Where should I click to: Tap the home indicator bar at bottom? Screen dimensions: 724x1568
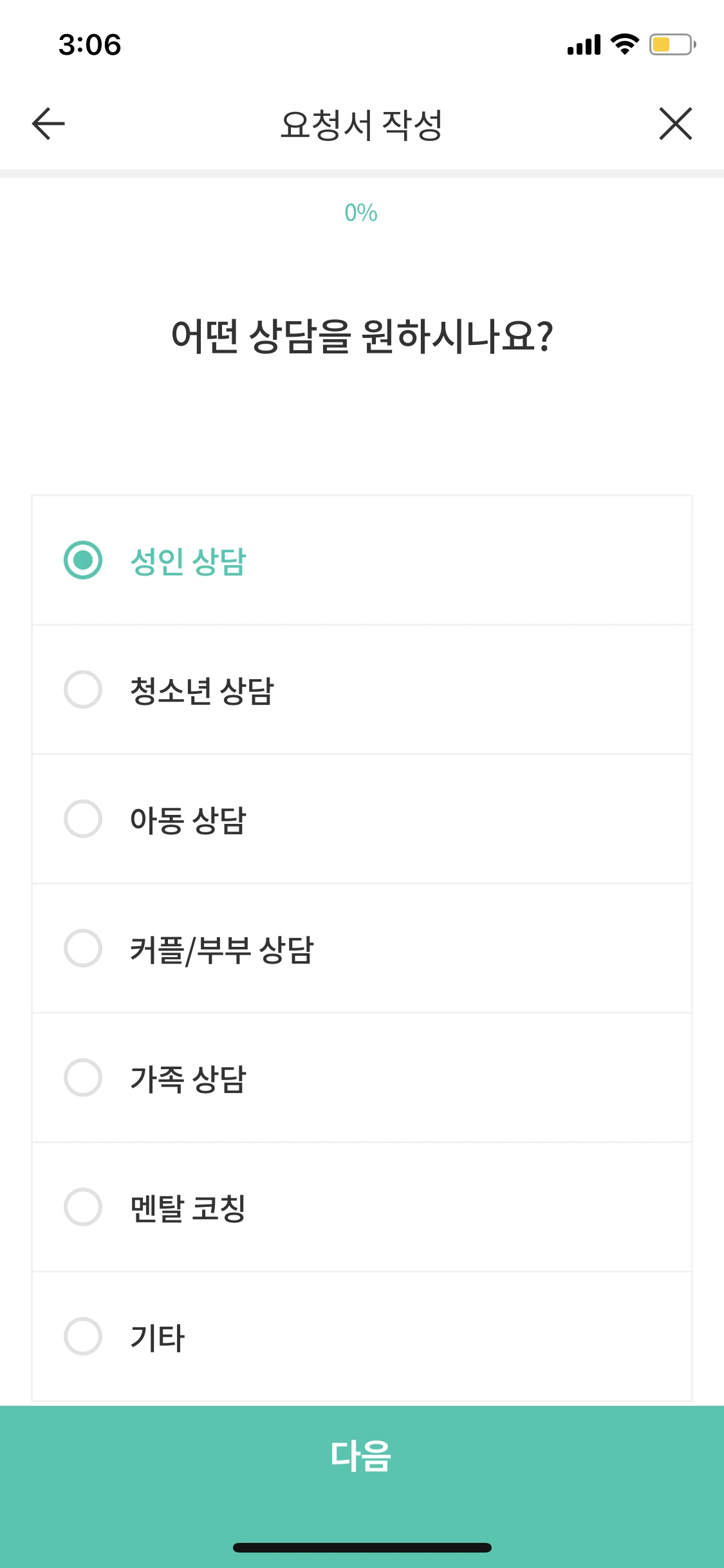[362, 1547]
